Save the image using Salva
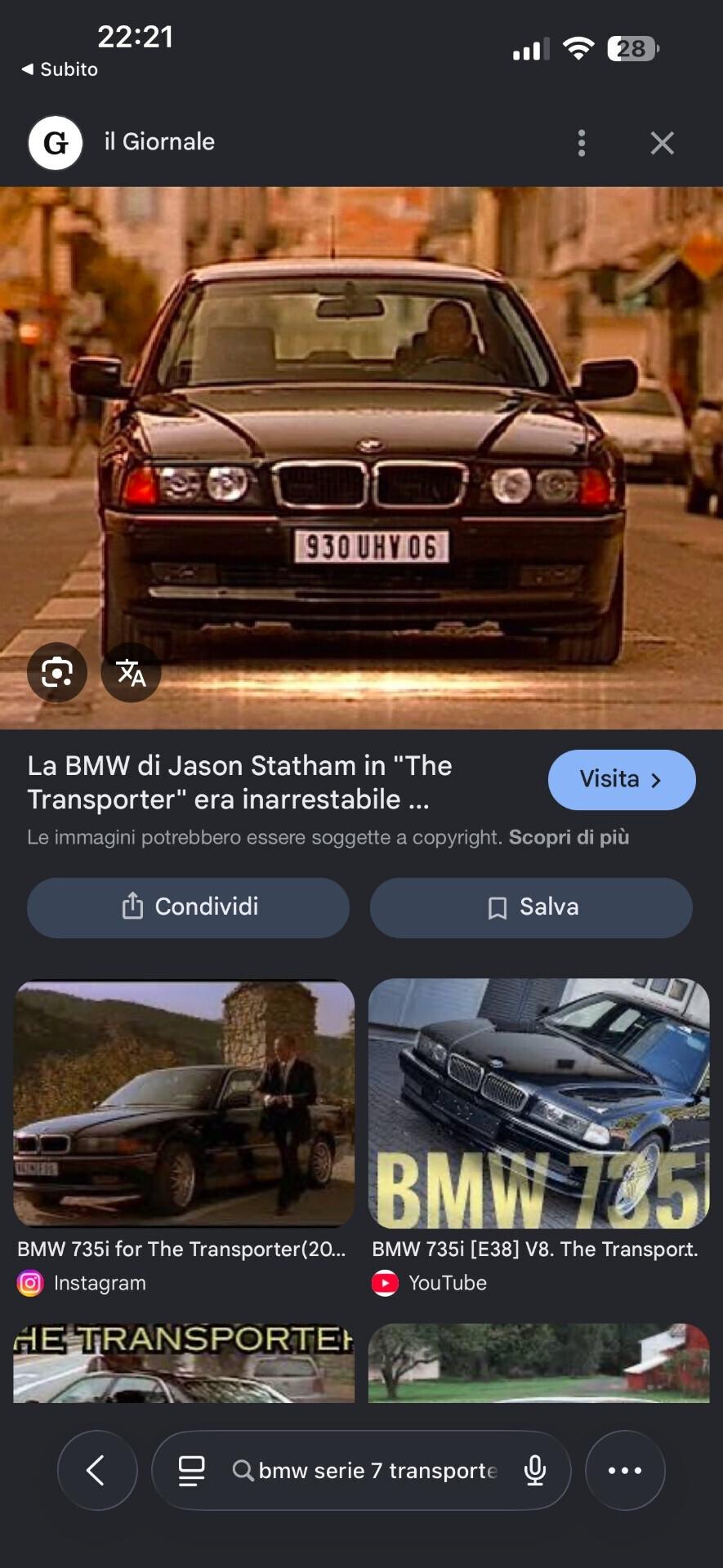 pos(531,907)
